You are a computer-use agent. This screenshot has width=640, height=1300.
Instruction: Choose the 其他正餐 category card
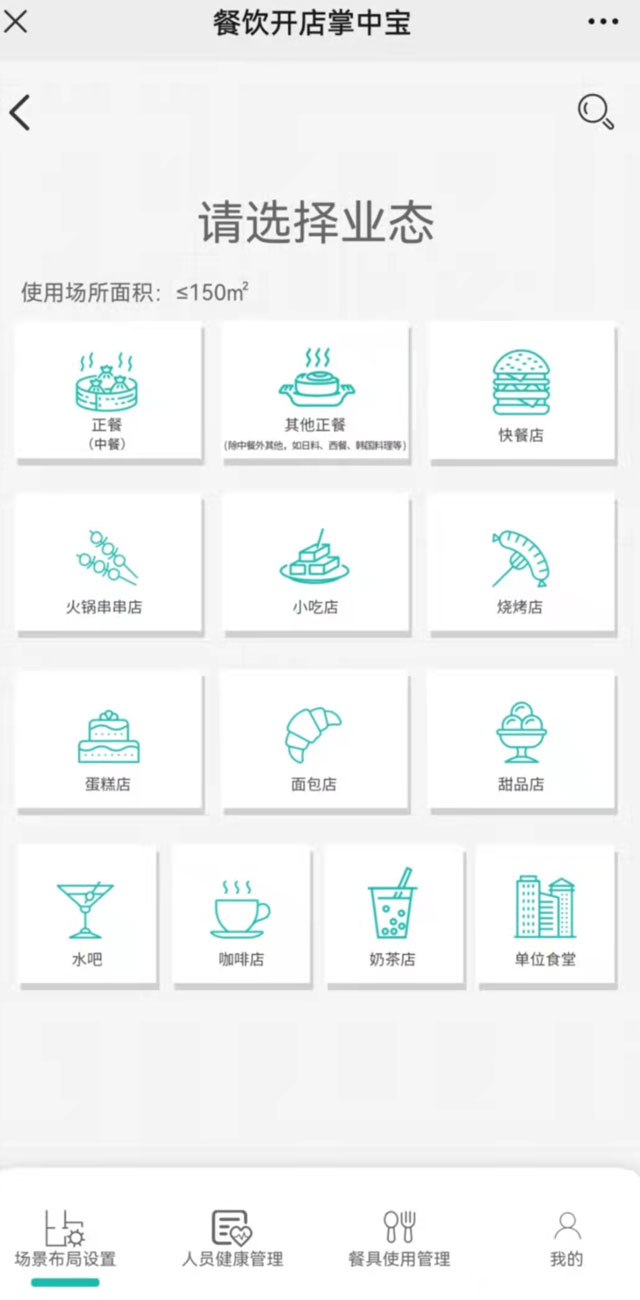pyautogui.click(x=315, y=391)
